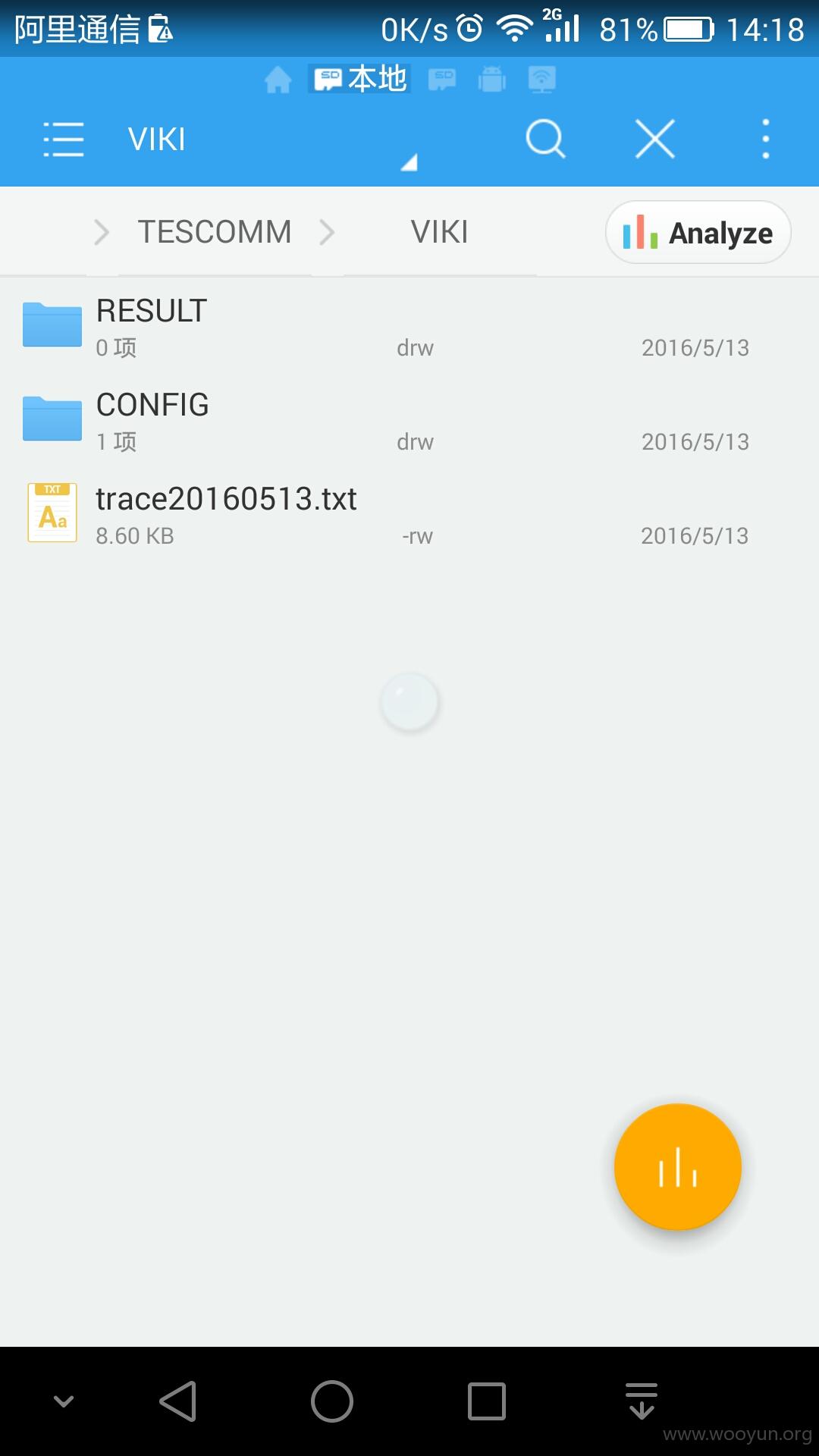Open the hamburger drawer menu
The height and width of the screenshot is (1456, 819).
pos(64,140)
